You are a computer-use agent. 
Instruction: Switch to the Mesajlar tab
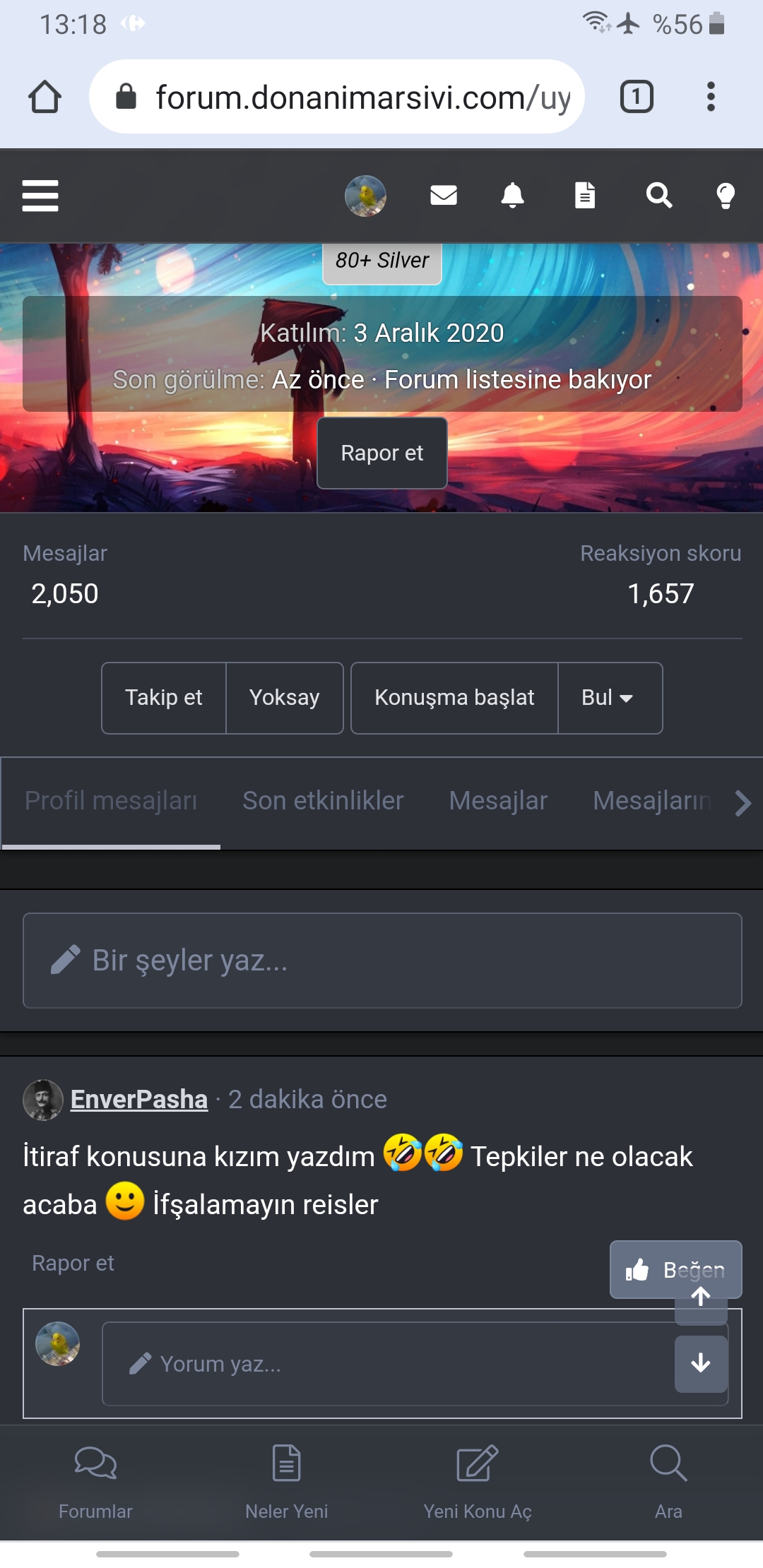498,801
